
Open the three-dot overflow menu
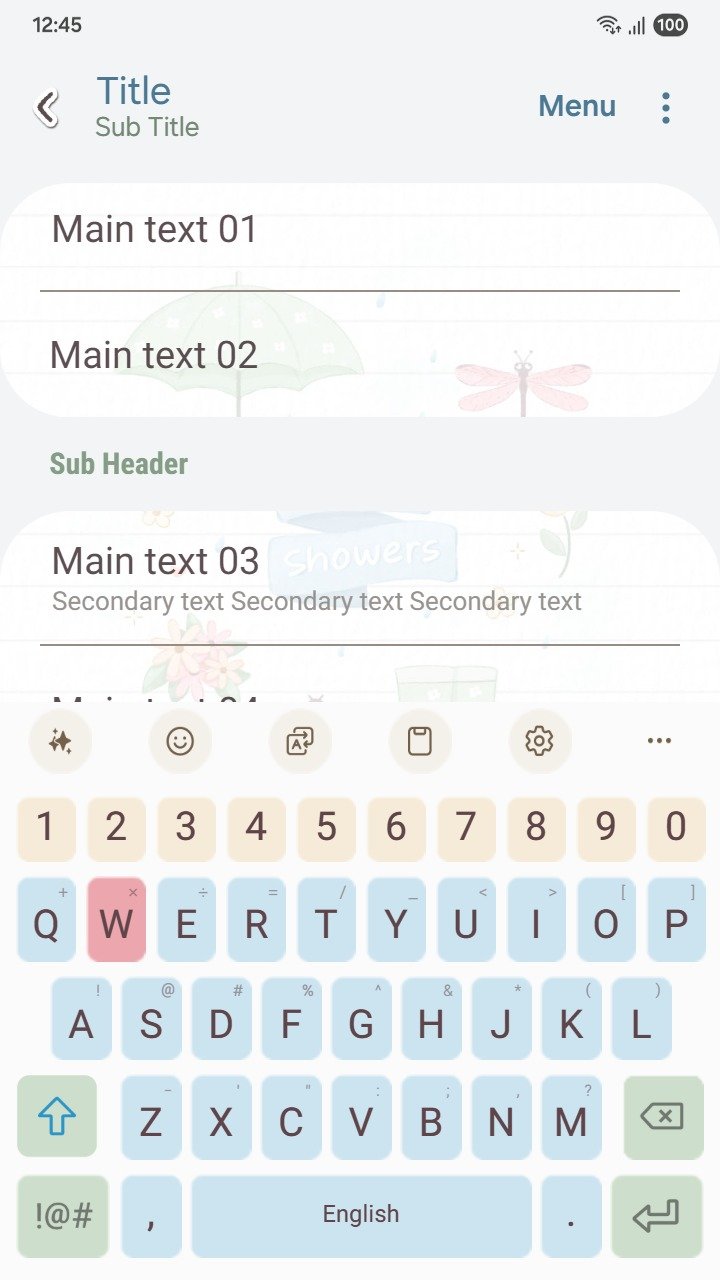(665, 107)
